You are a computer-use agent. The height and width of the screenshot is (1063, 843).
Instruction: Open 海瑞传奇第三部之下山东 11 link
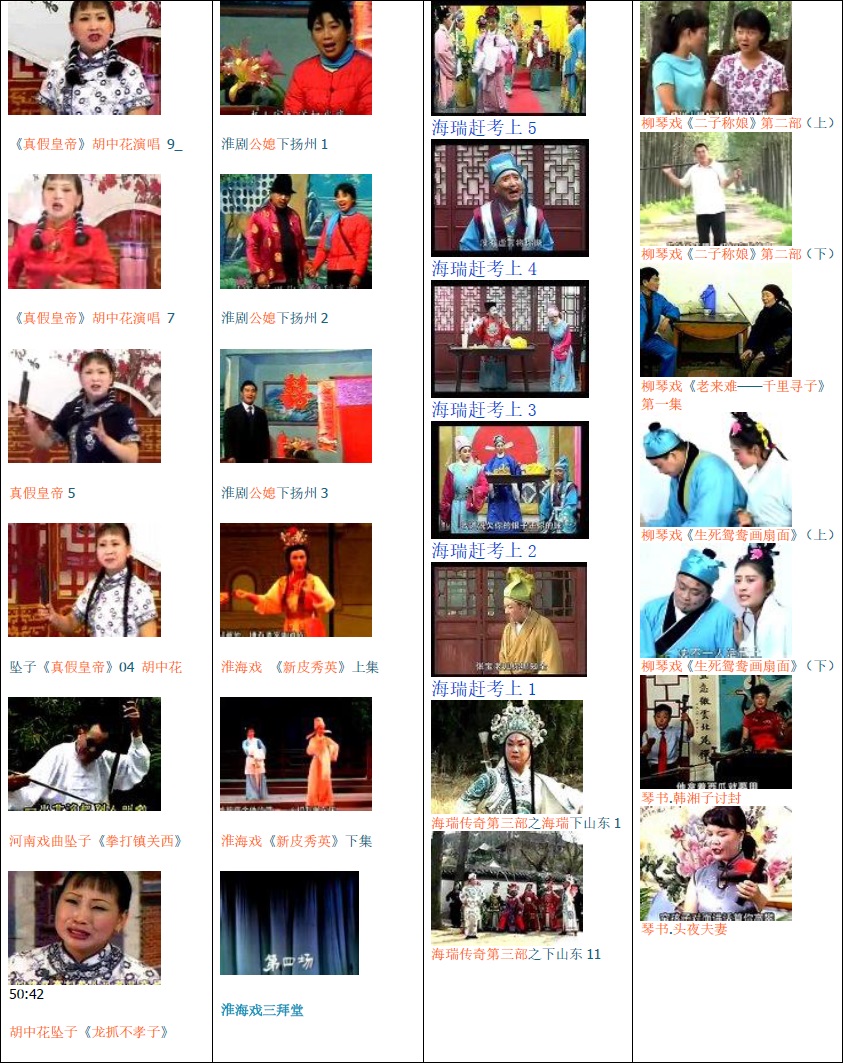(516, 954)
